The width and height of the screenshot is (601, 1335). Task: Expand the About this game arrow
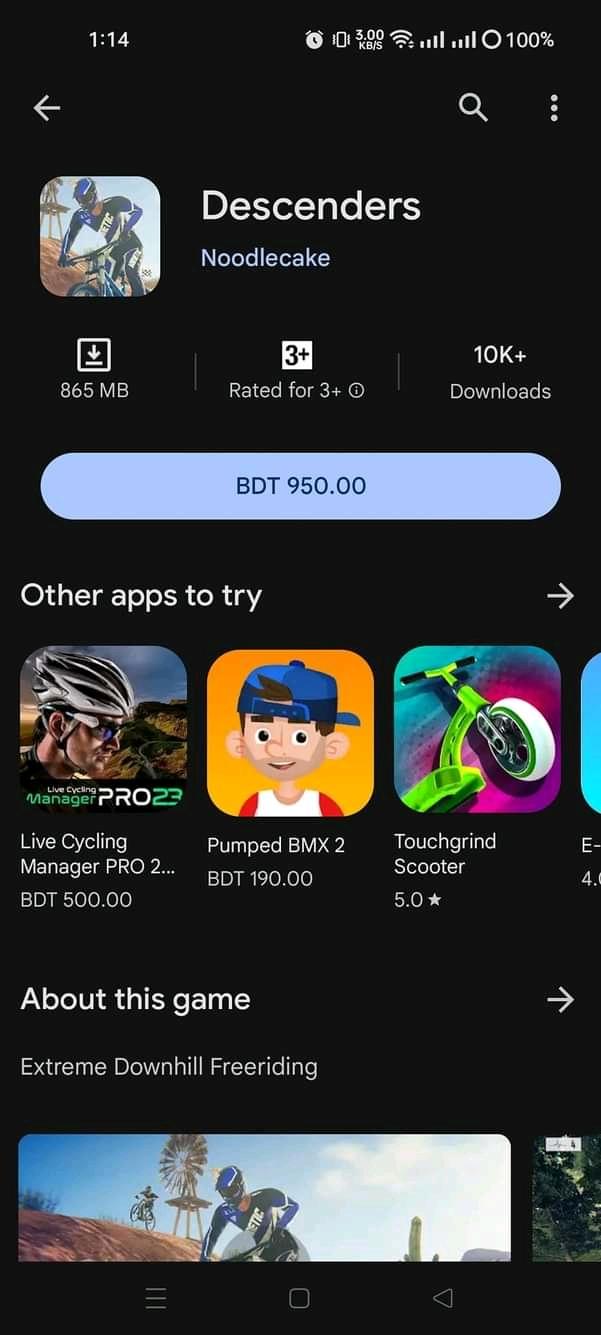tap(560, 999)
